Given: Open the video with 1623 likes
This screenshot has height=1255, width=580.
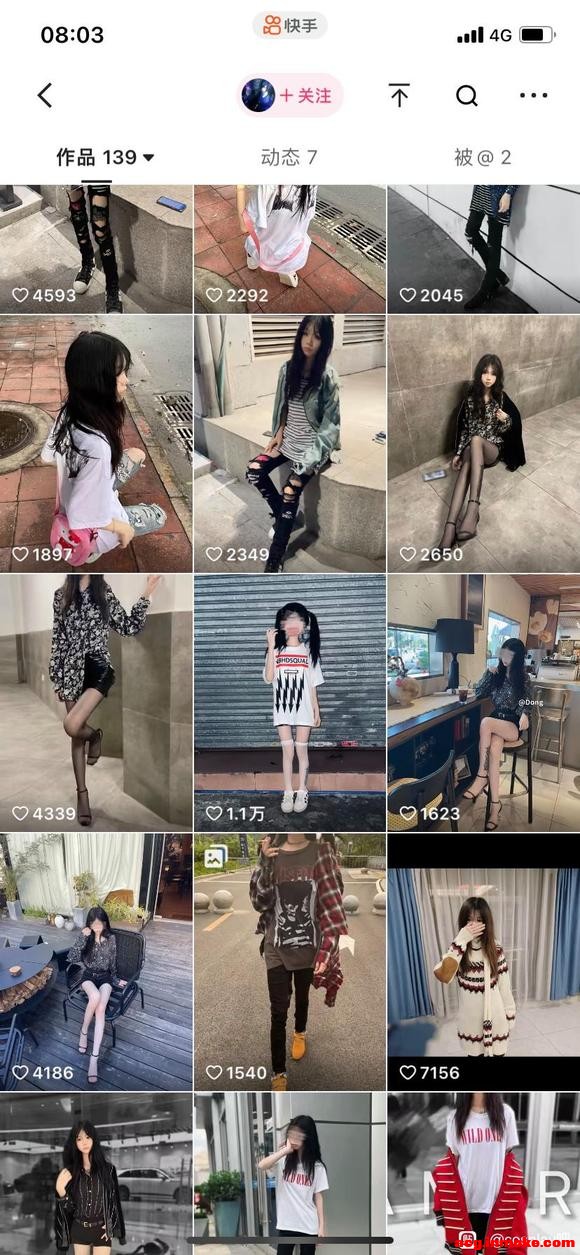Looking at the screenshot, I should [x=484, y=703].
